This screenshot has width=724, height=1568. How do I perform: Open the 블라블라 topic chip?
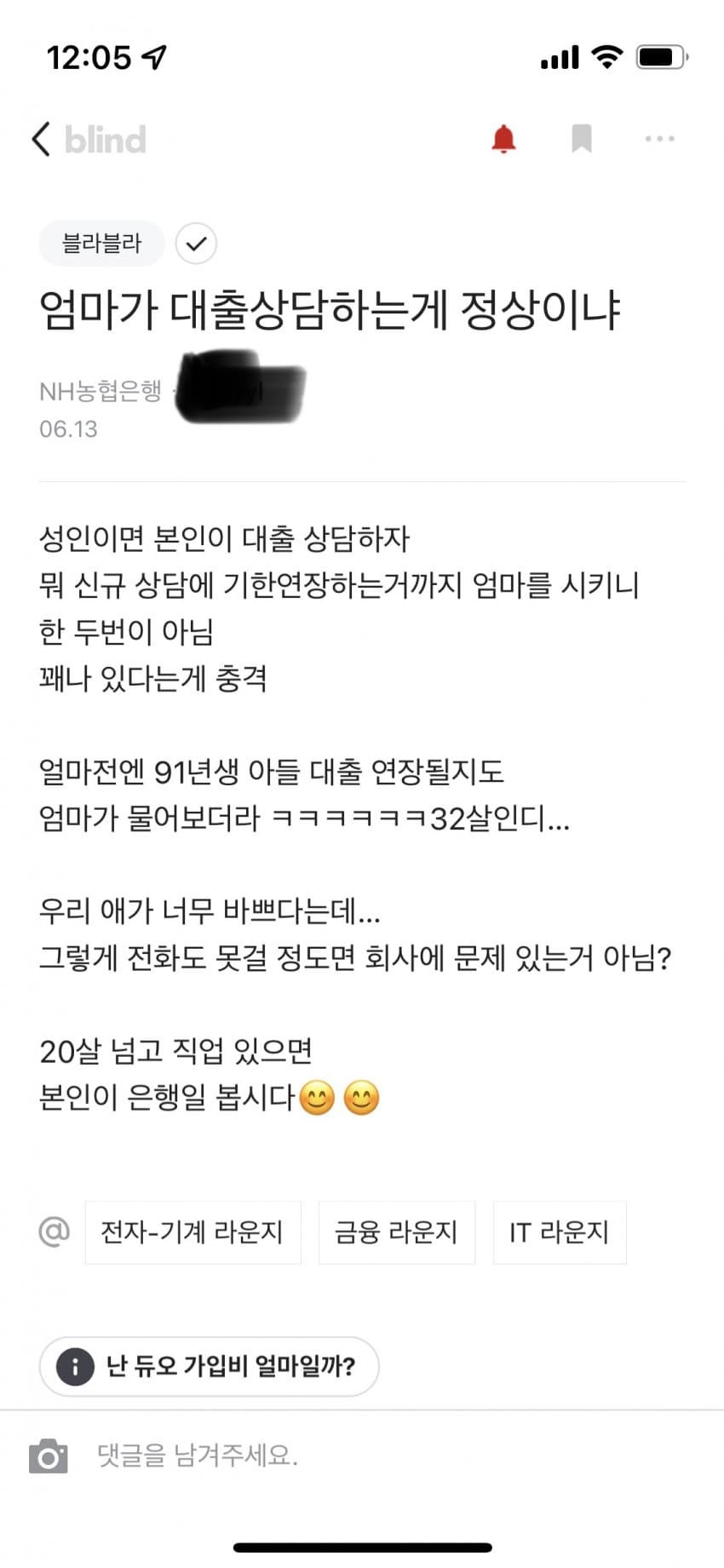coord(101,244)
